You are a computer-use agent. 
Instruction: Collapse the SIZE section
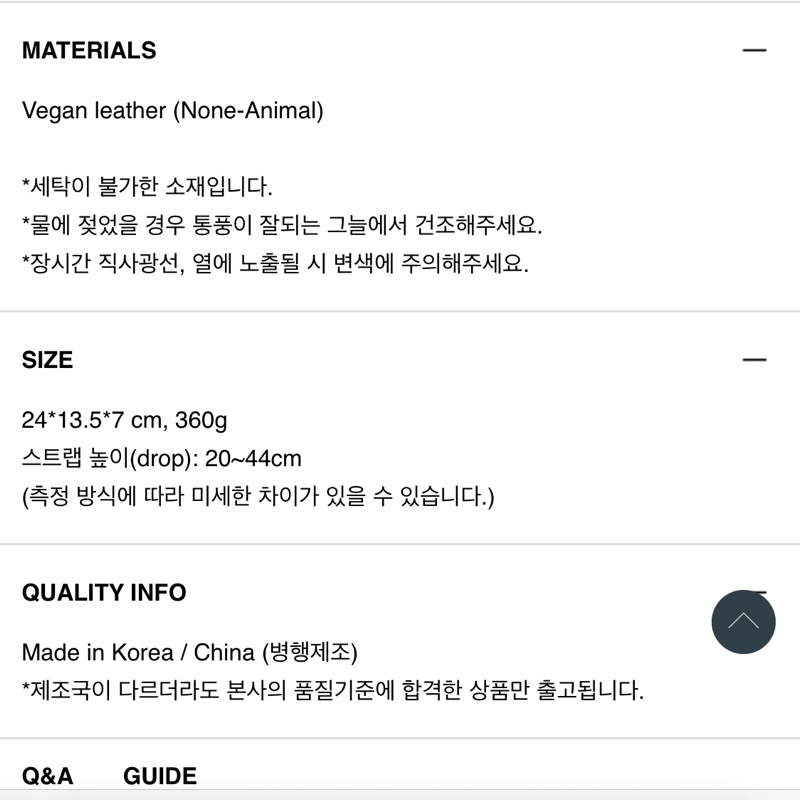[x=753, y=360]
